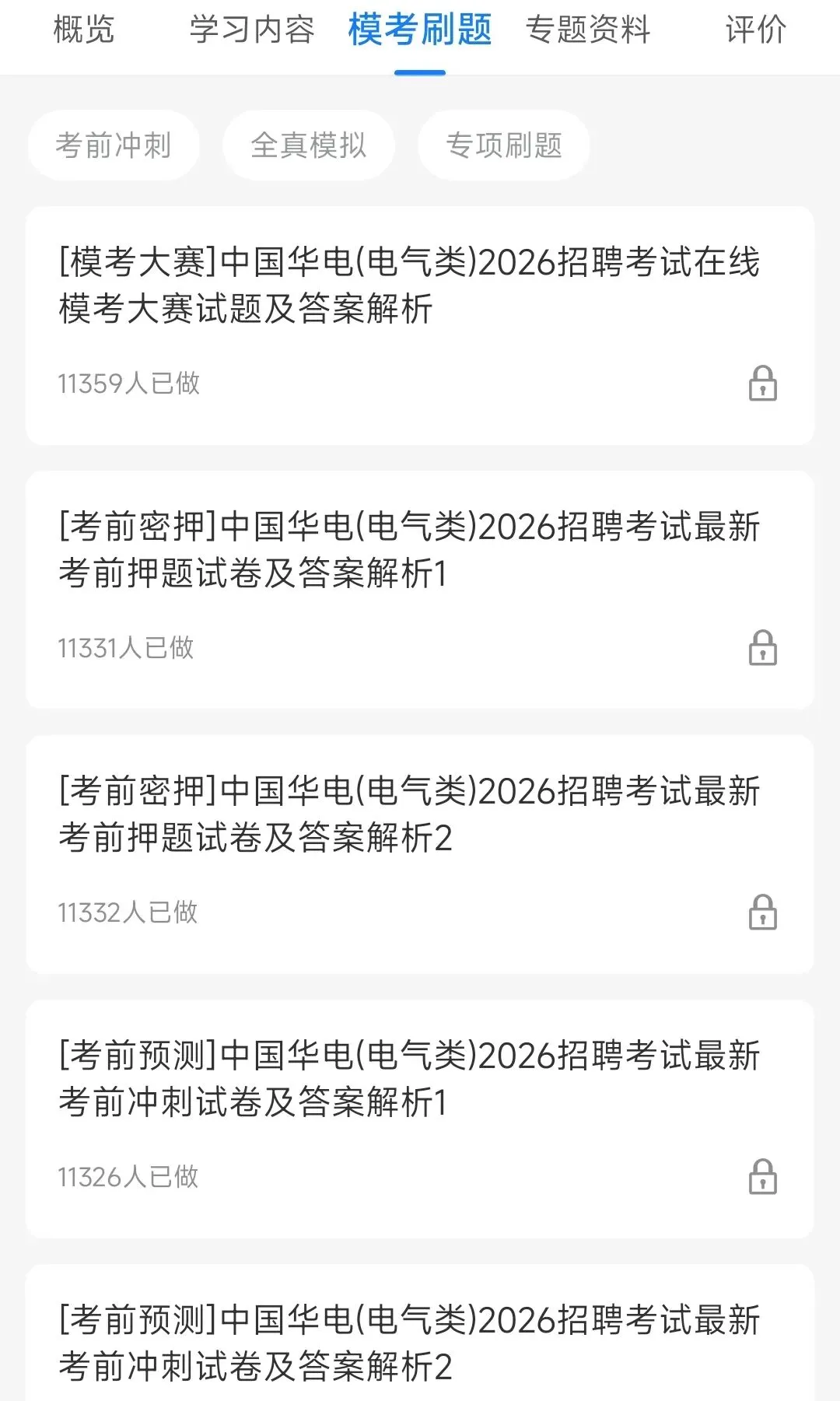This screenshot has width=840, height=1401.
Task: Open the 模考大赛 在线模考大赛试题 card
Action: (409, 285)
